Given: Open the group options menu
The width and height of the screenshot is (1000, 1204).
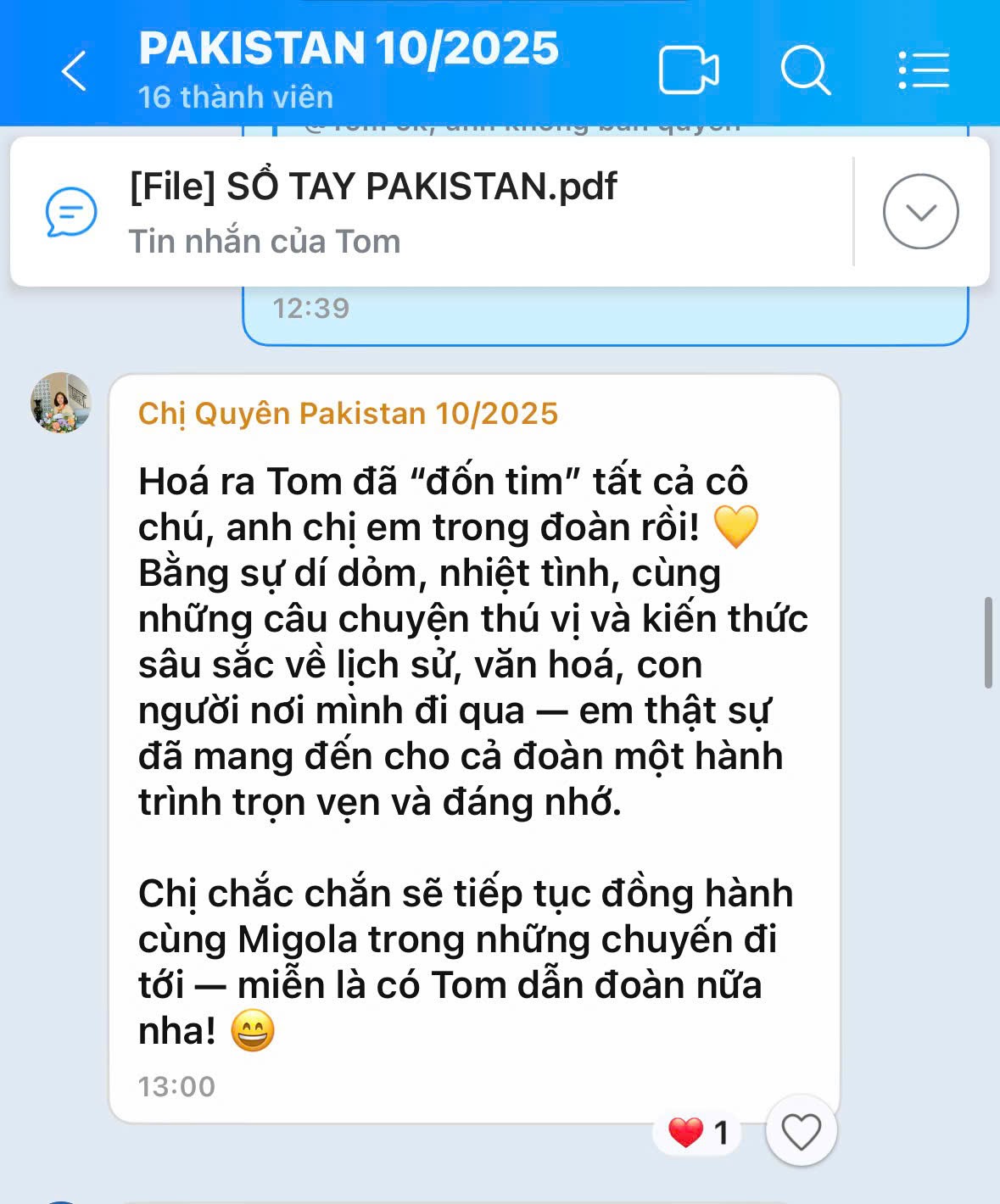Looking at the screenshot, I should (923, 70).
